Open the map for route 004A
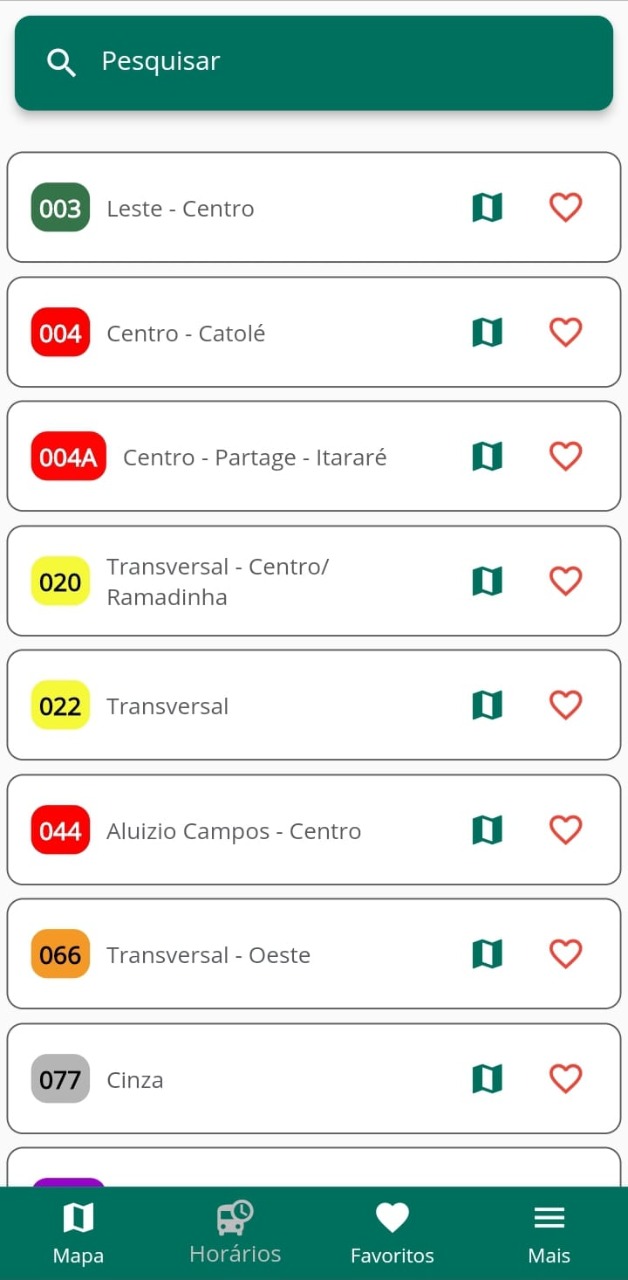628x1280 pixels. tap(487, 457)
